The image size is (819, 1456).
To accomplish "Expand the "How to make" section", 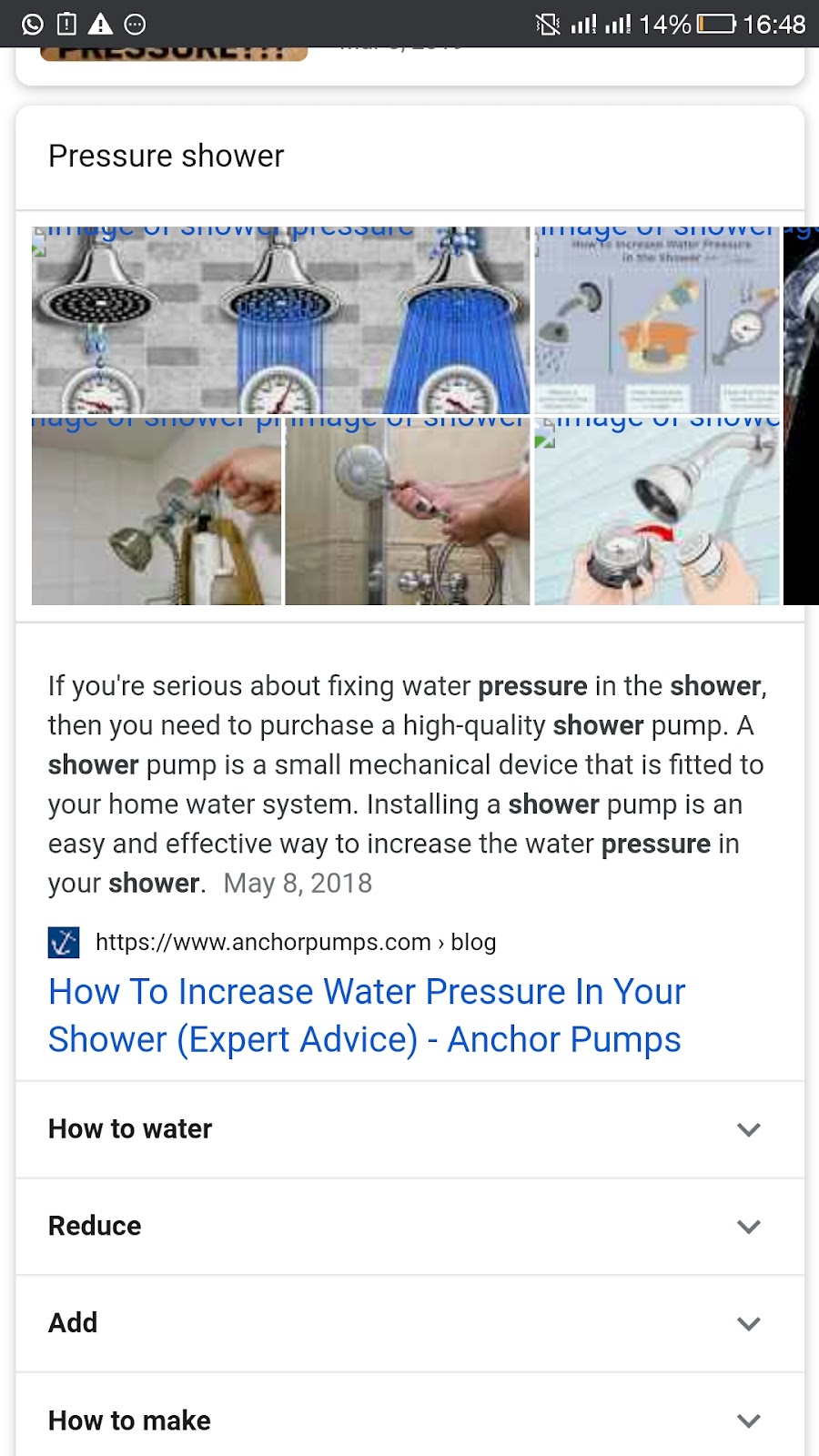I will (x=409, y=1420).
